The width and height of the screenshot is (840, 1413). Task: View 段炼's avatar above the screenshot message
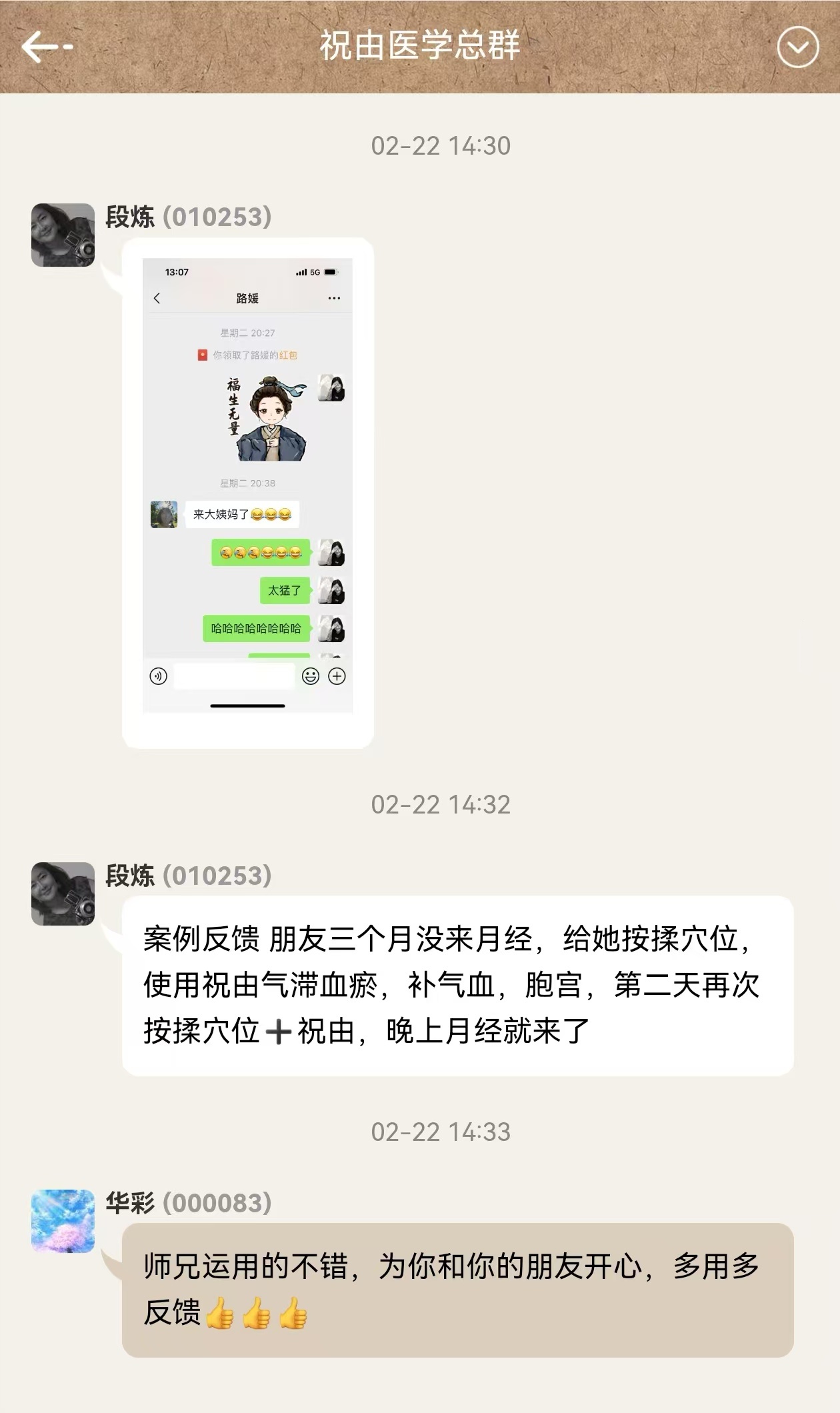[63, 235]
